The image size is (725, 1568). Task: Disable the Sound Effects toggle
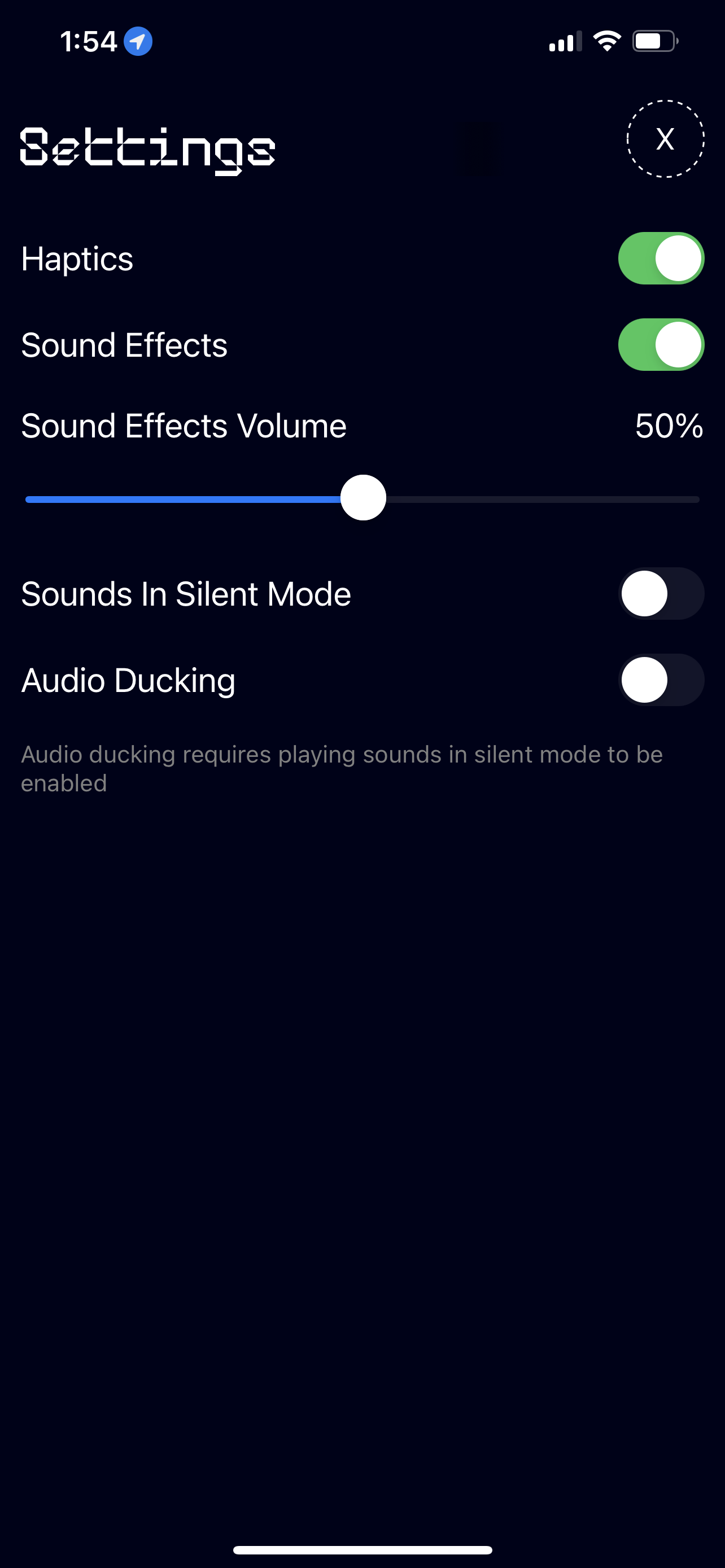tap(661, 344)
